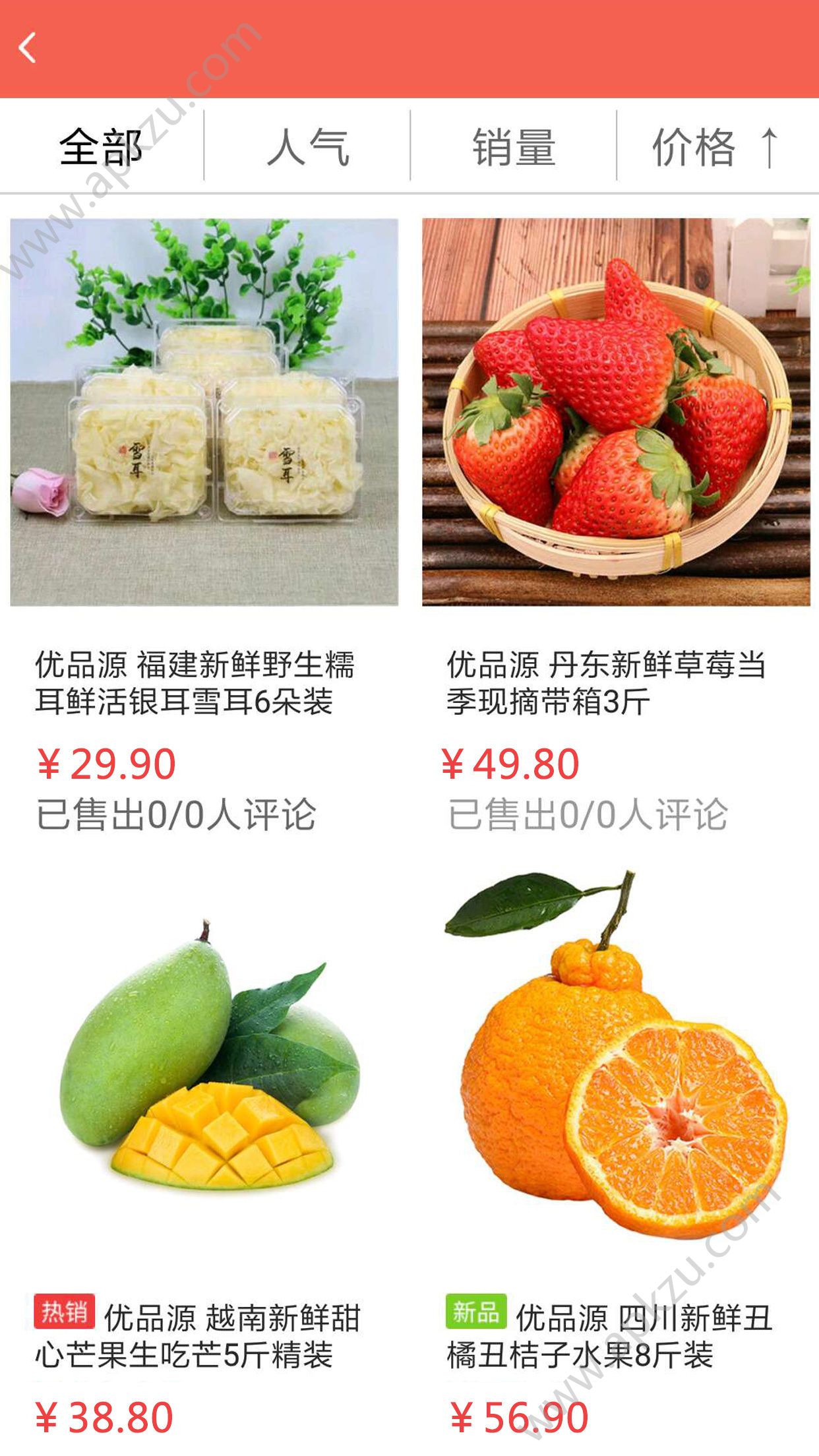Image resolution: width=819 pixels, height=1456 pixels.
Task: Open the strawberry product image
Action: [615, 414]
